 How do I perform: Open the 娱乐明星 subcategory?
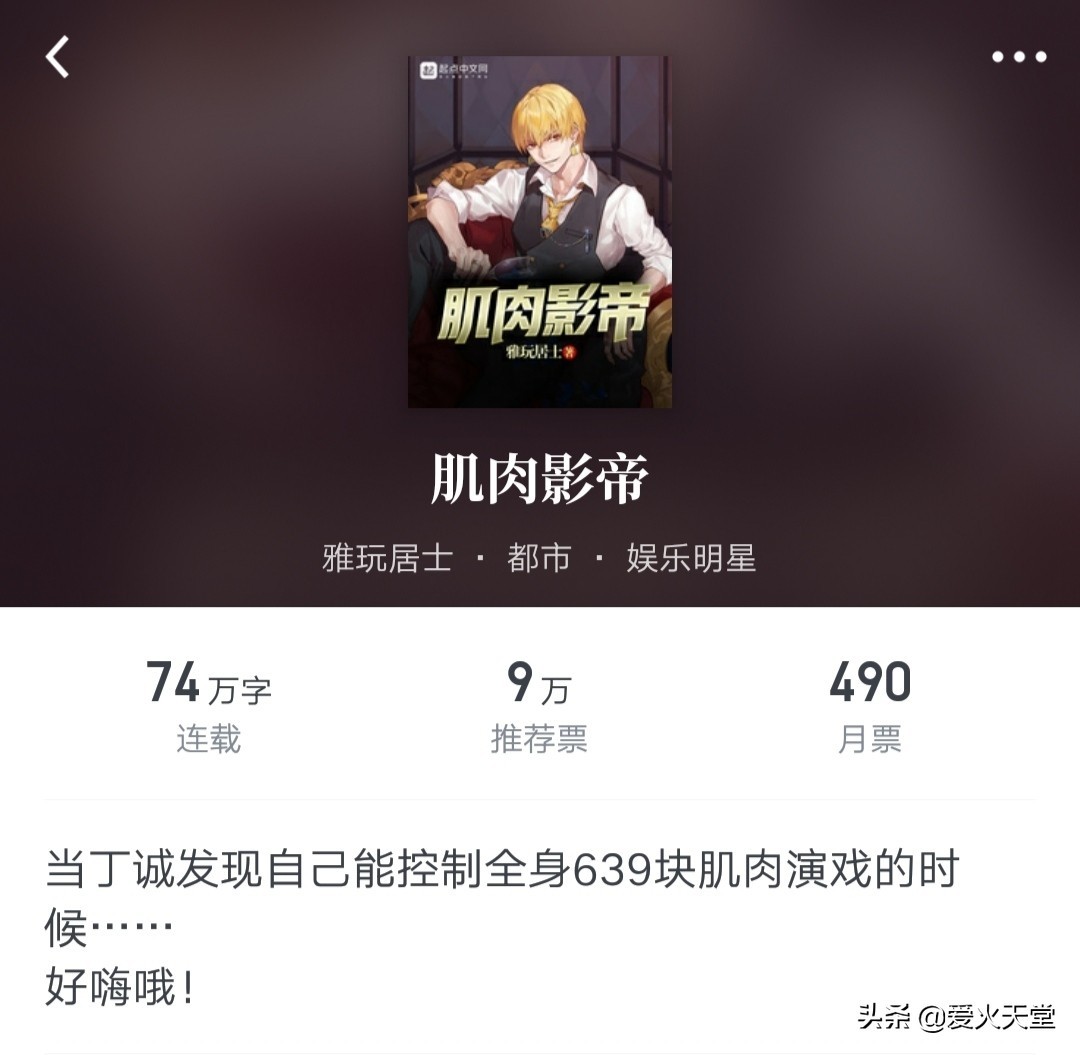(691, 557)
